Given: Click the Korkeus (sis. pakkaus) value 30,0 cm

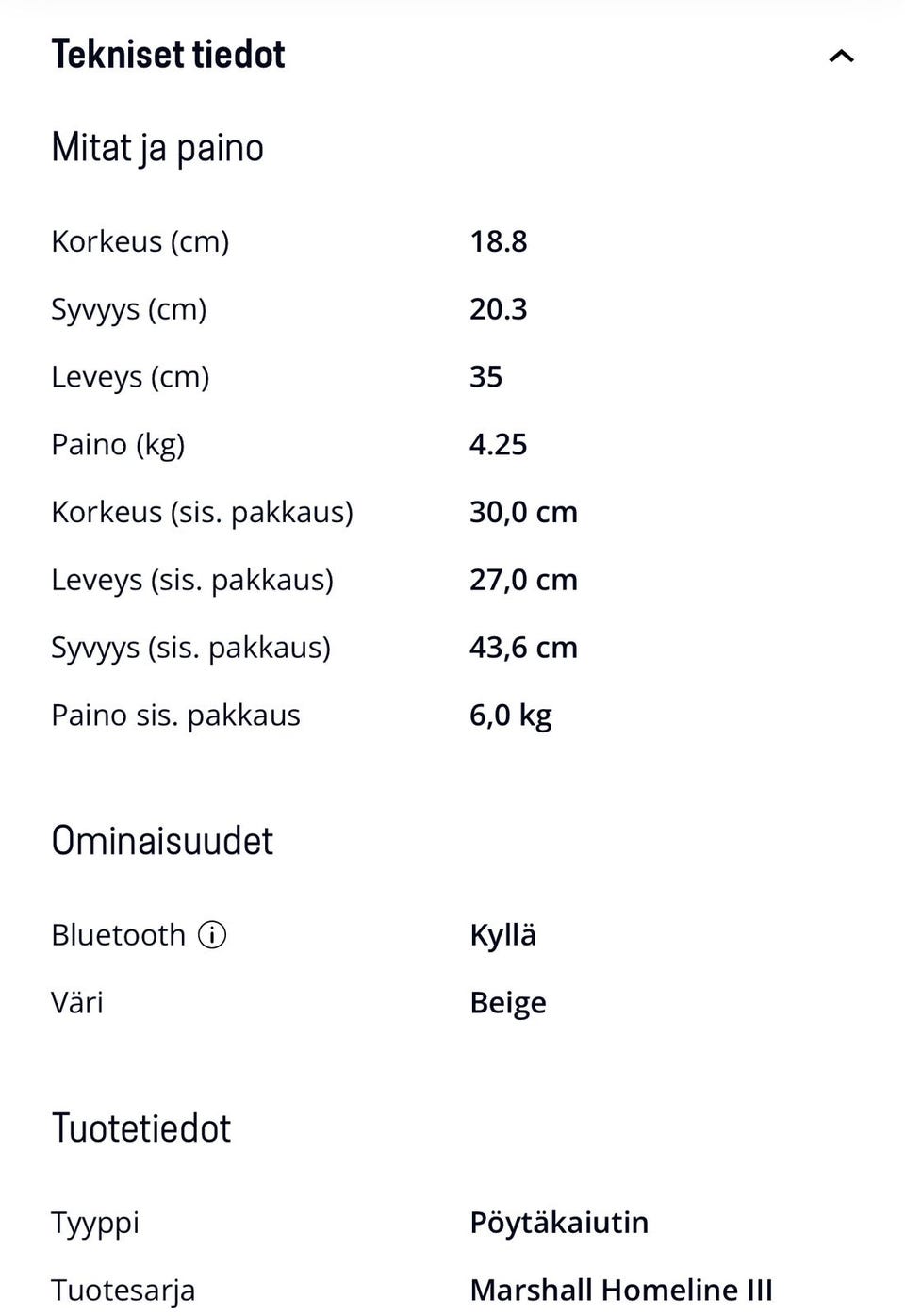Looking at the screenshot, I should pos(524,512).
